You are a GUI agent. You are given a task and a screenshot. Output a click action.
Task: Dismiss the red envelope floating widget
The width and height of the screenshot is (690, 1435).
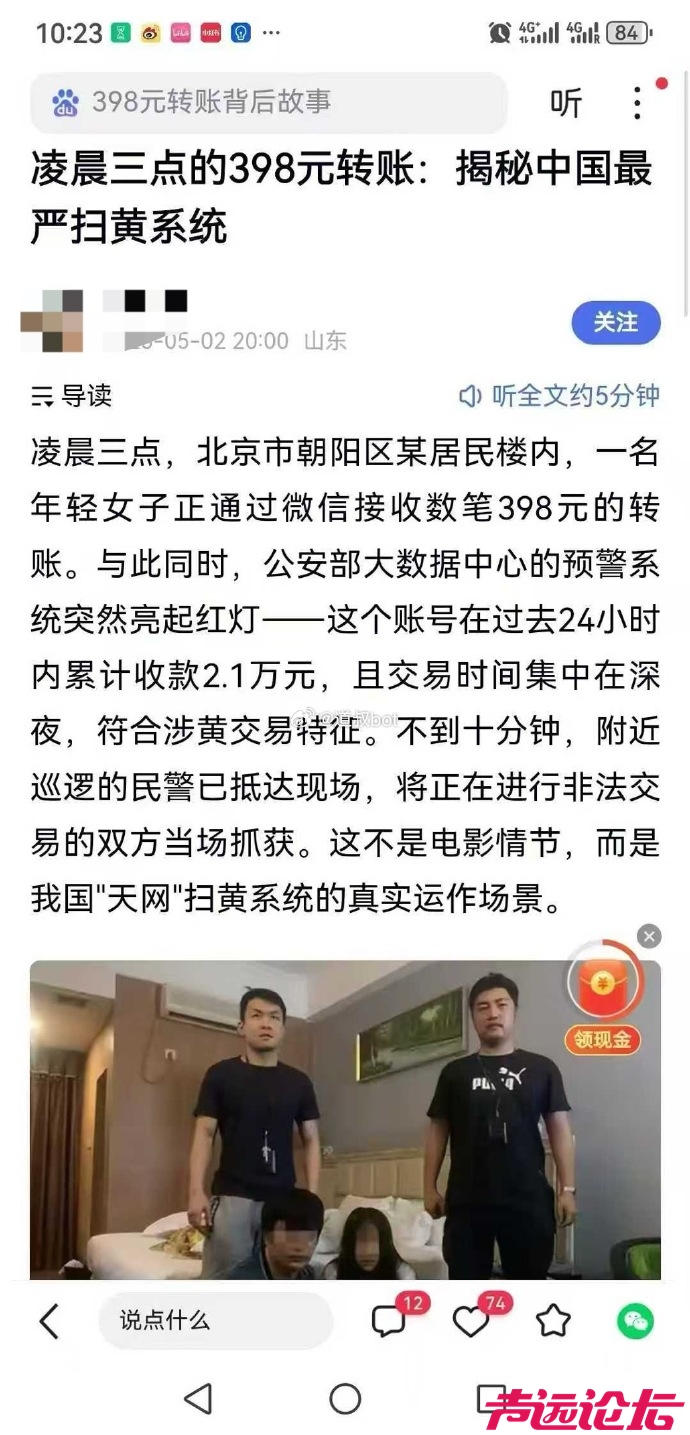pyautogui.click(x=649, y=937)
